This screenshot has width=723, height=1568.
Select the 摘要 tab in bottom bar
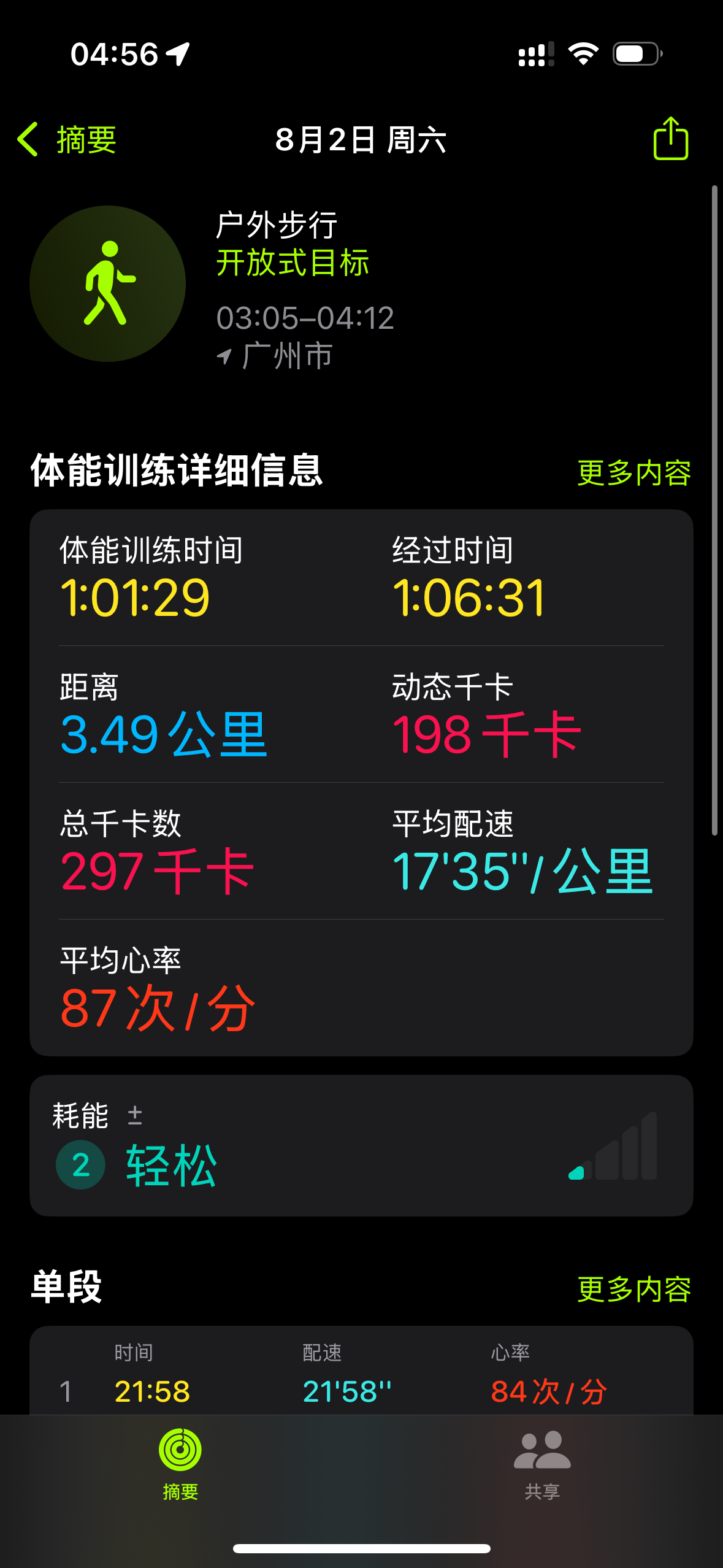point(180,1465)
